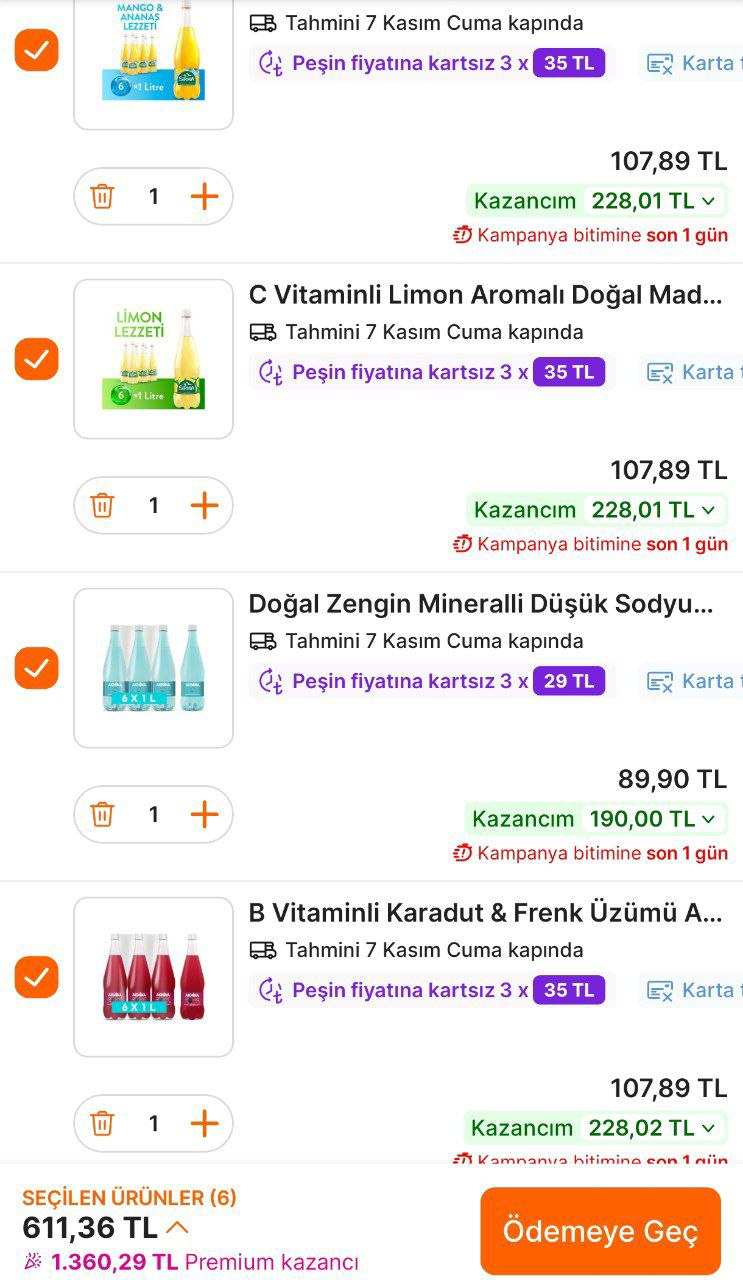743x1280 pixels.
Task: Increase quantity of C Vitaminli Limon item
Action: click(x=204, y=505)
